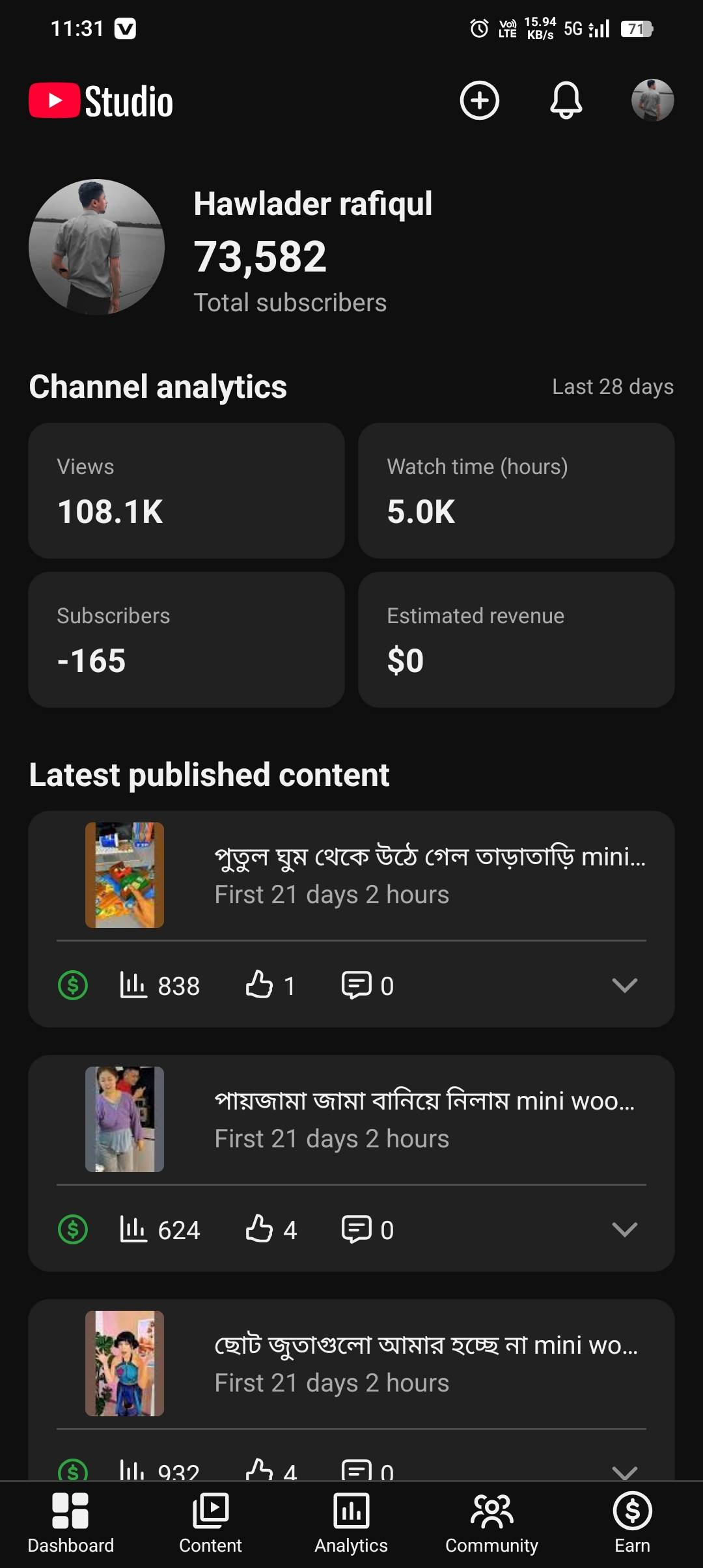Open the notifications bell
703x1568 pixels.
point(566,100)
